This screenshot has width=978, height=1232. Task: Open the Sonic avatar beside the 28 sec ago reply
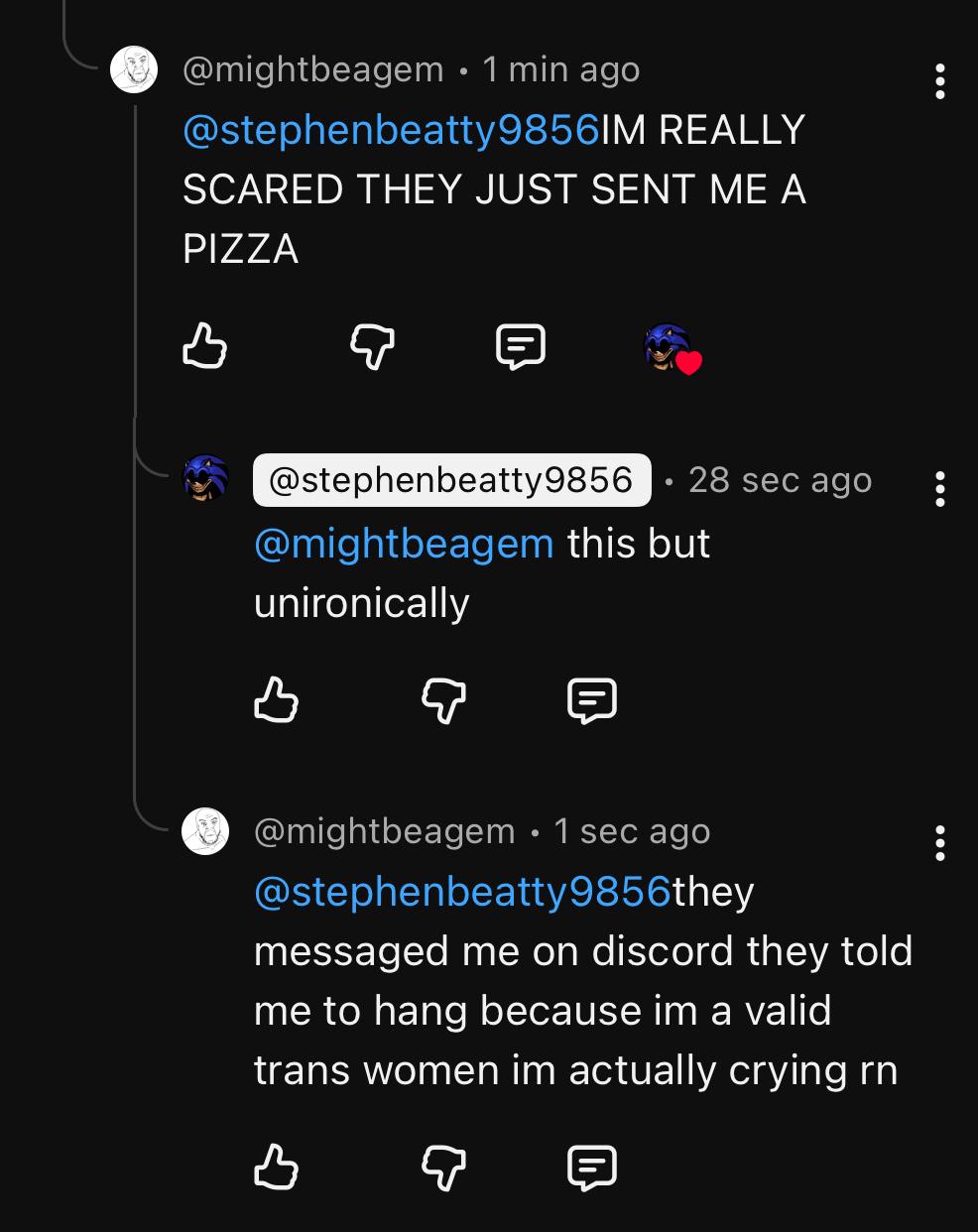coord(206,478)
